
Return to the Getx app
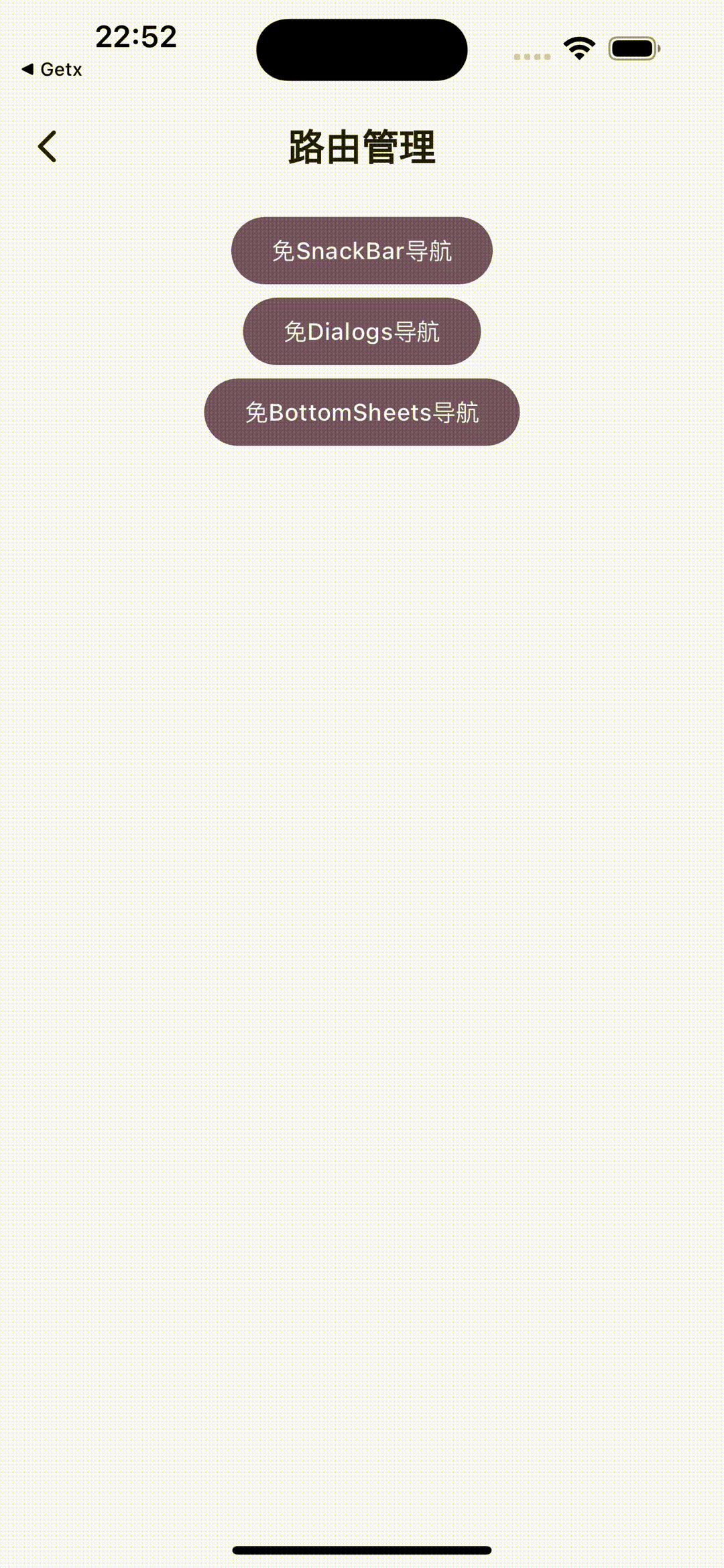point(52,70)
